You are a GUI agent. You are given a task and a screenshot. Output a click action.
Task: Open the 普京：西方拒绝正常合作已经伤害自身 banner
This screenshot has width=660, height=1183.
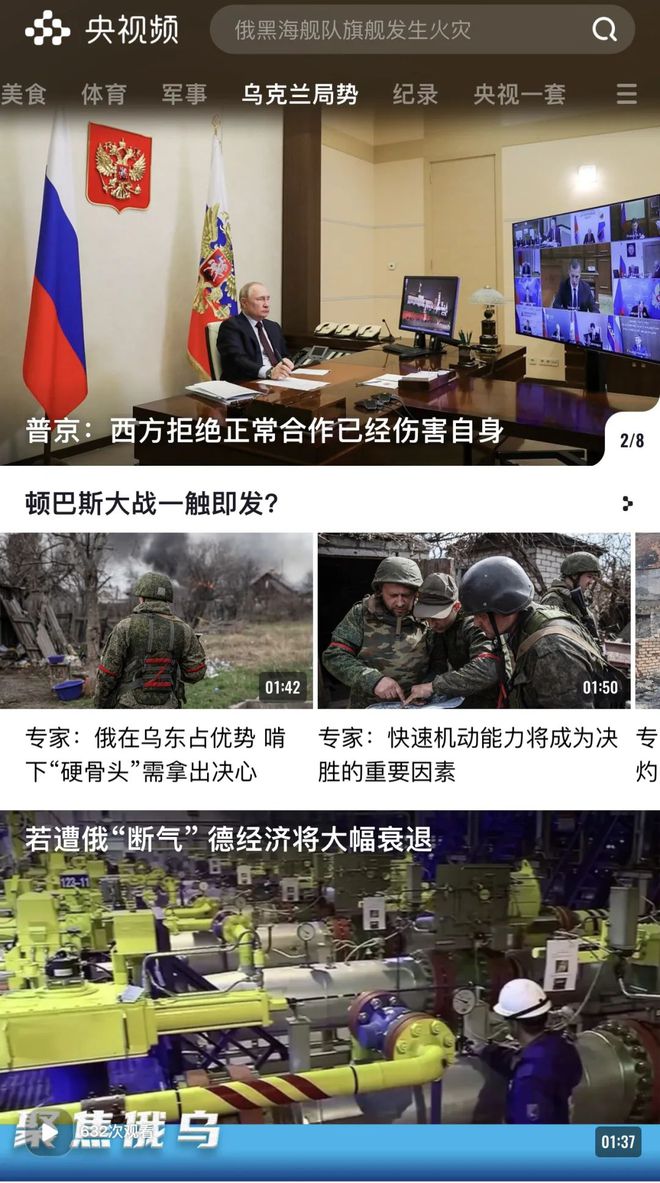click(330, 287)
